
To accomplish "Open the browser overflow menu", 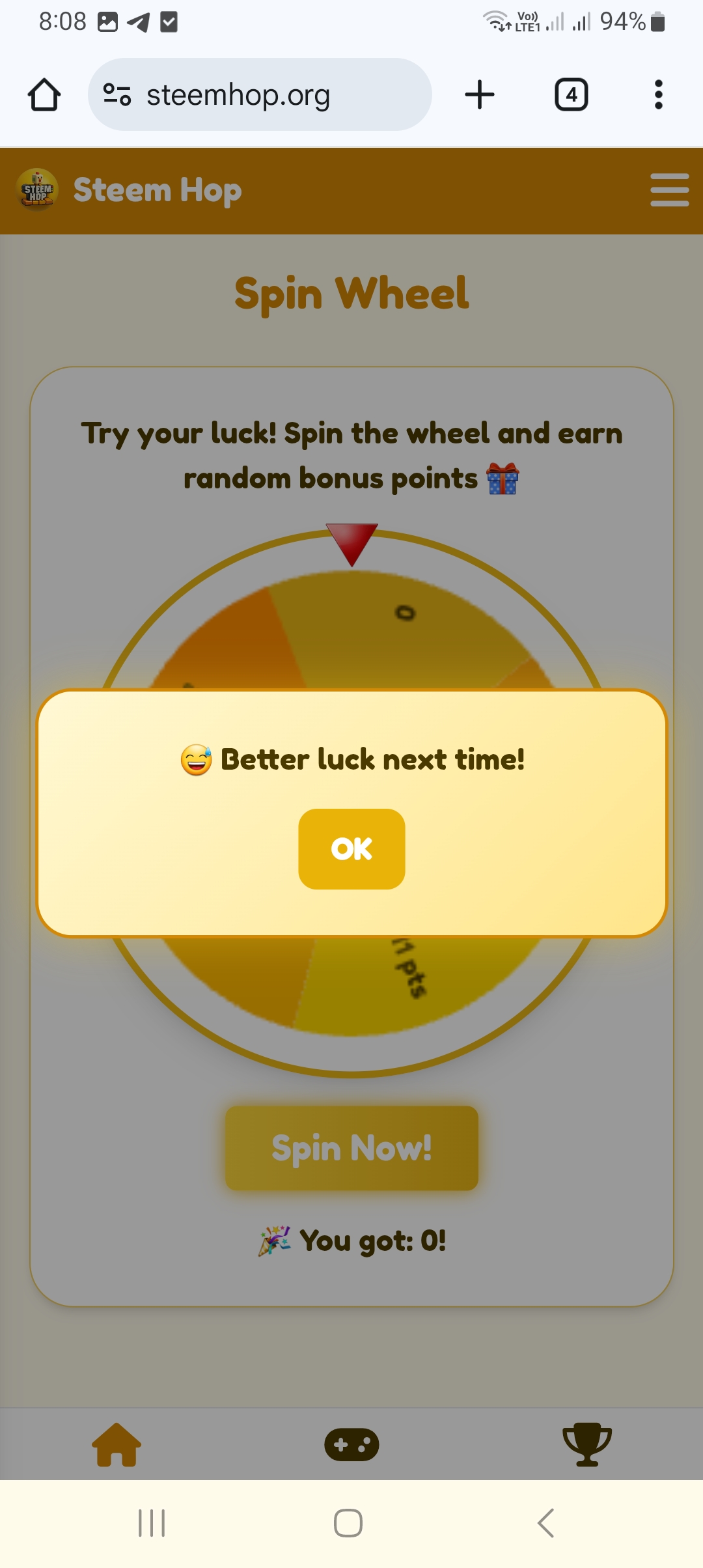I will (658, 95).
